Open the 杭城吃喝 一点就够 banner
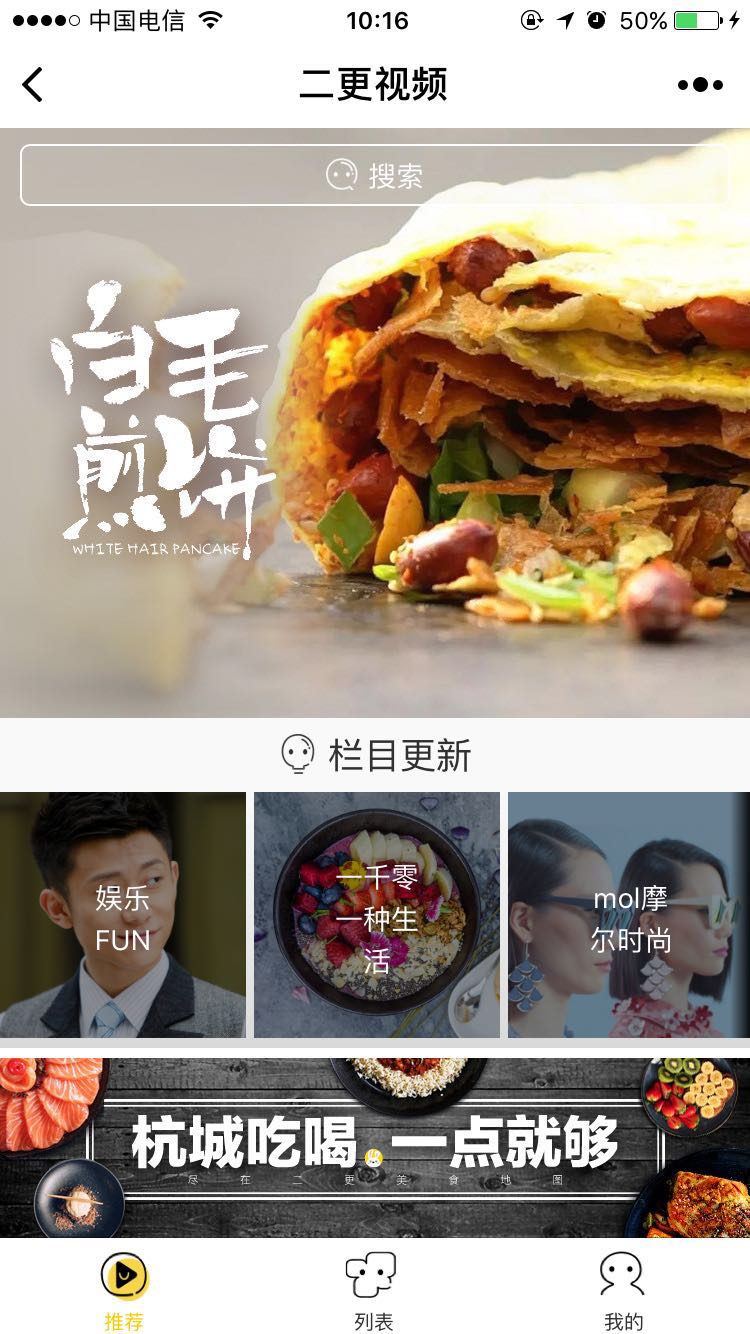Screen dimensions: 750x1334 pyautogui.click(x=375, y=1147)
